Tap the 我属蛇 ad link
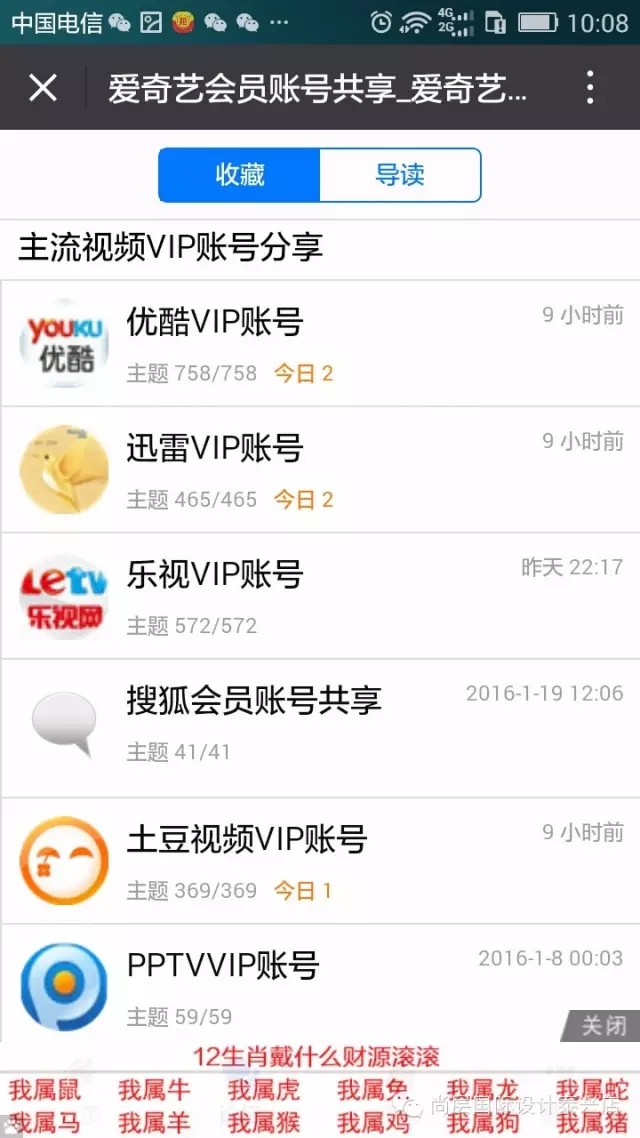Image resolution: width=640 pixels, height=1138 pixels. 592,1090
